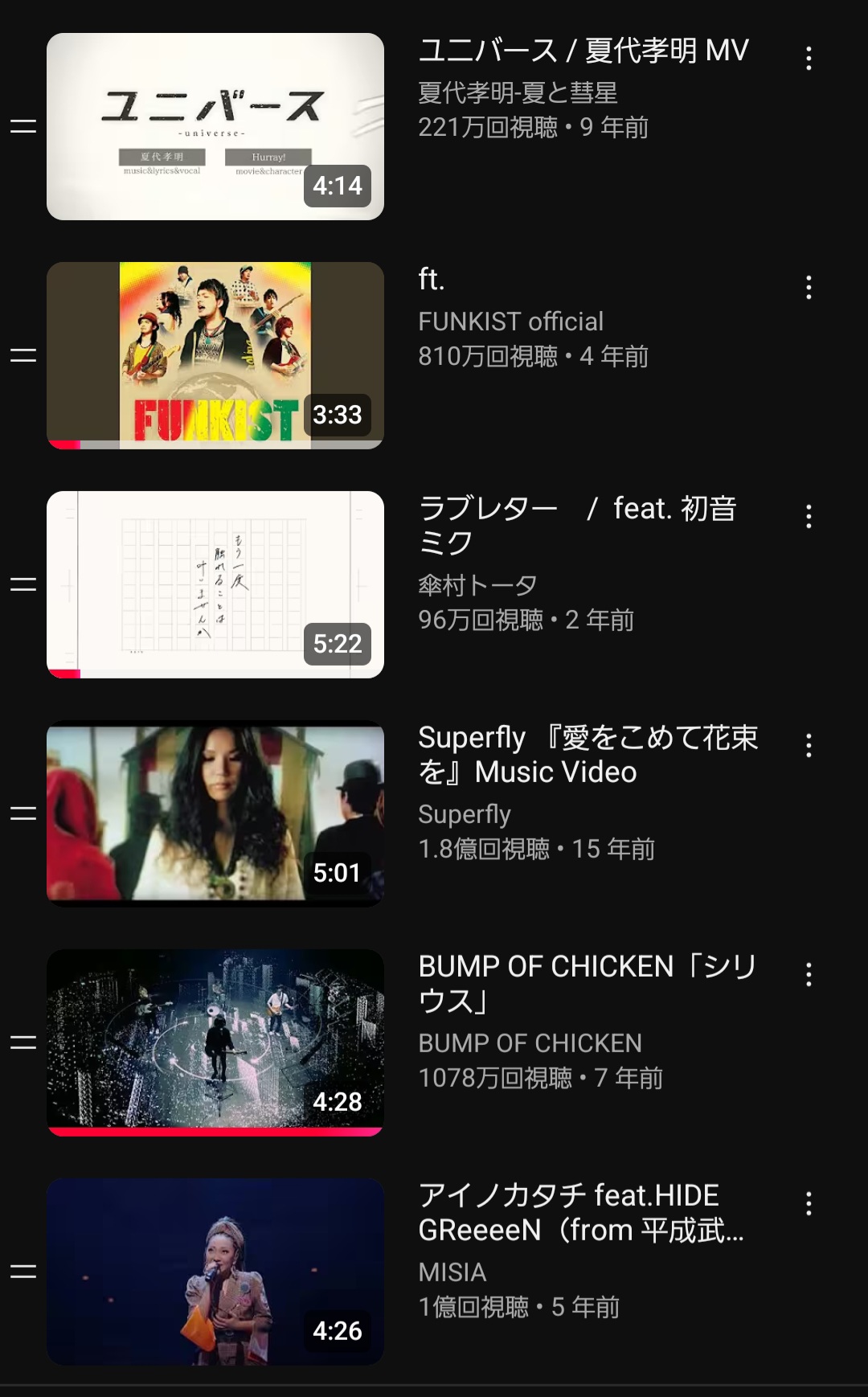Click the drag handle for the FUNKIST entry
Image resolution: width=868 pixels, height=1397 pixels.
24,354
